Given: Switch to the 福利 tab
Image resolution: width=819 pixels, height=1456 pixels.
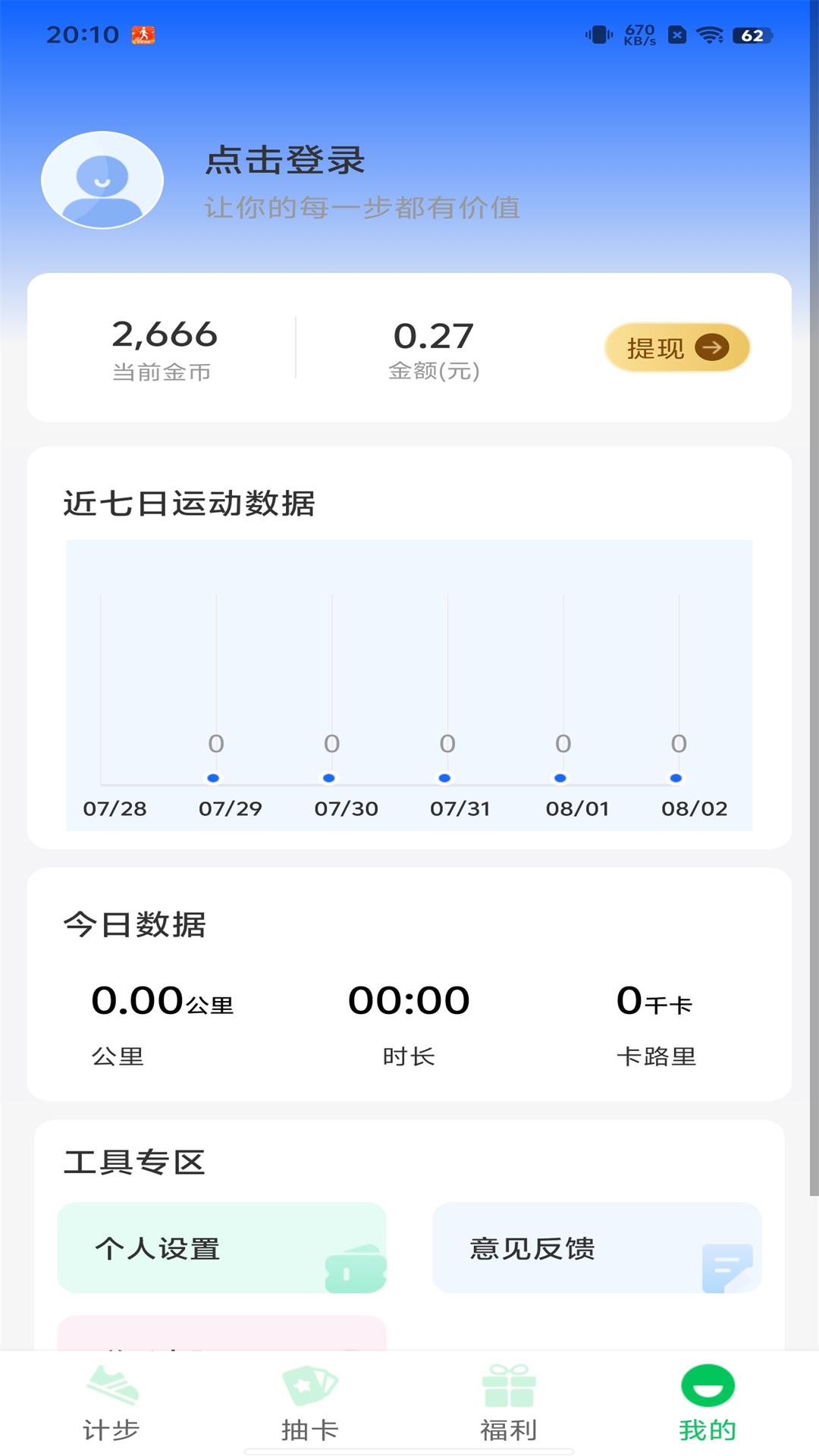Looking at the screenshot, I should (509, 1403).
